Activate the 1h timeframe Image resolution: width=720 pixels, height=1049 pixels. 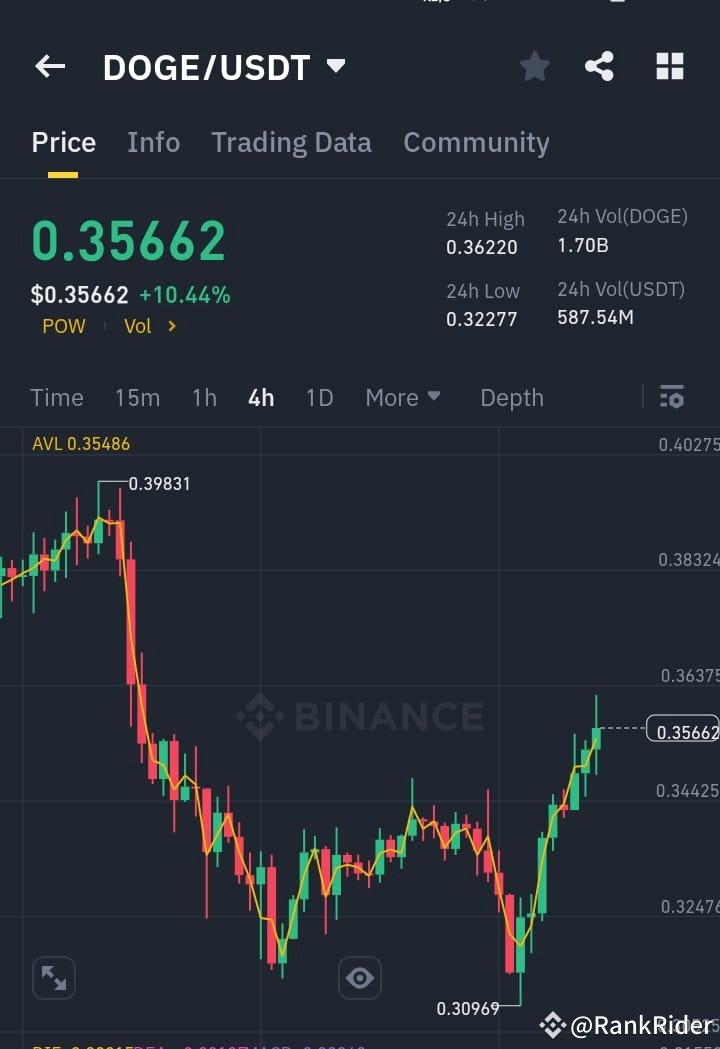point(204,397)
